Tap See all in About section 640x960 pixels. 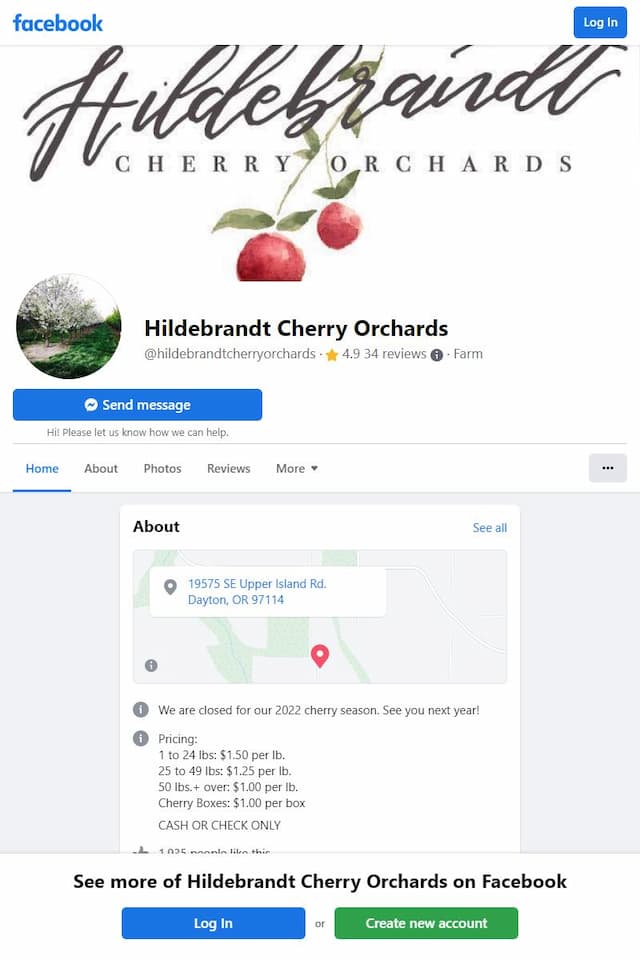click(489, 528)
